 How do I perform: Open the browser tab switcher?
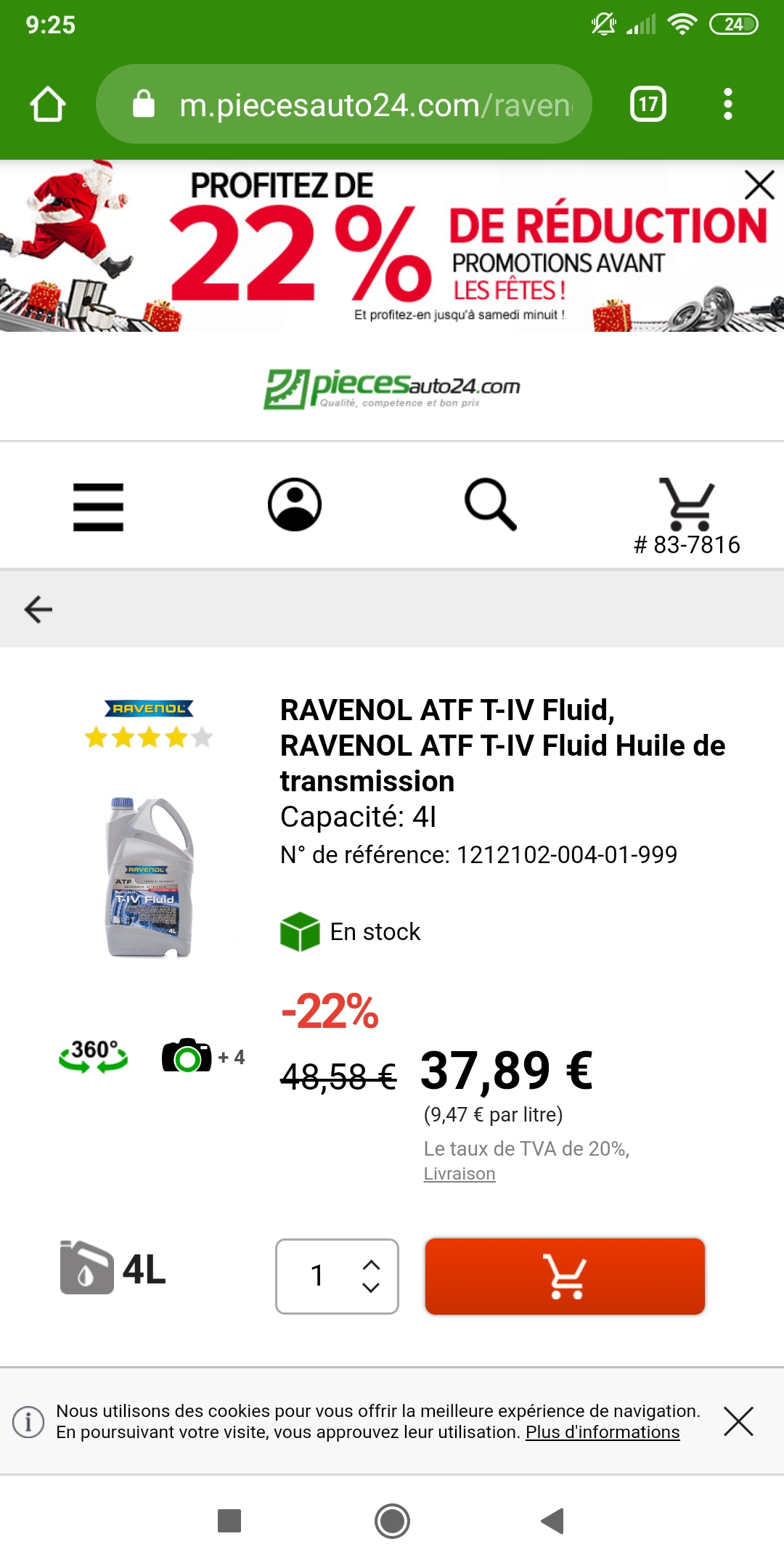648,105
